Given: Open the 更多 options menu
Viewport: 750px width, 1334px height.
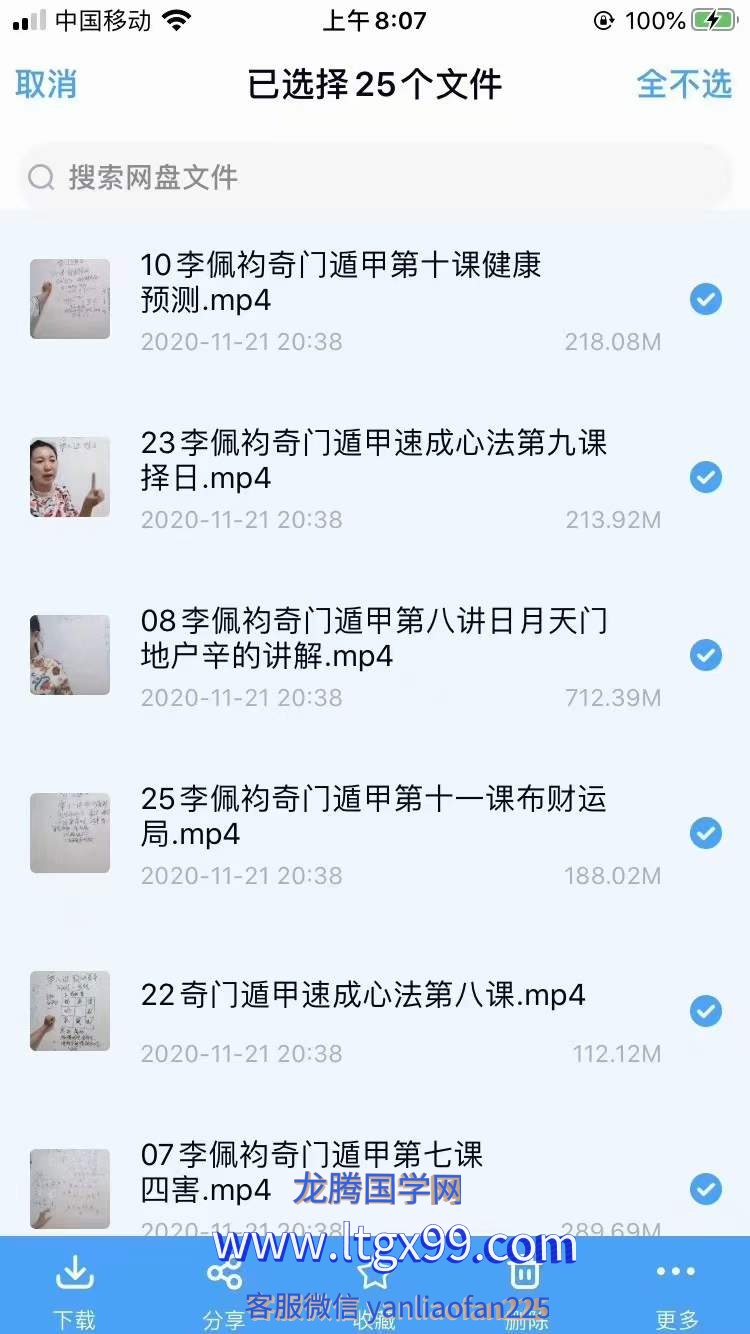Looking at the screenshot, I should tap(676, 1288).
